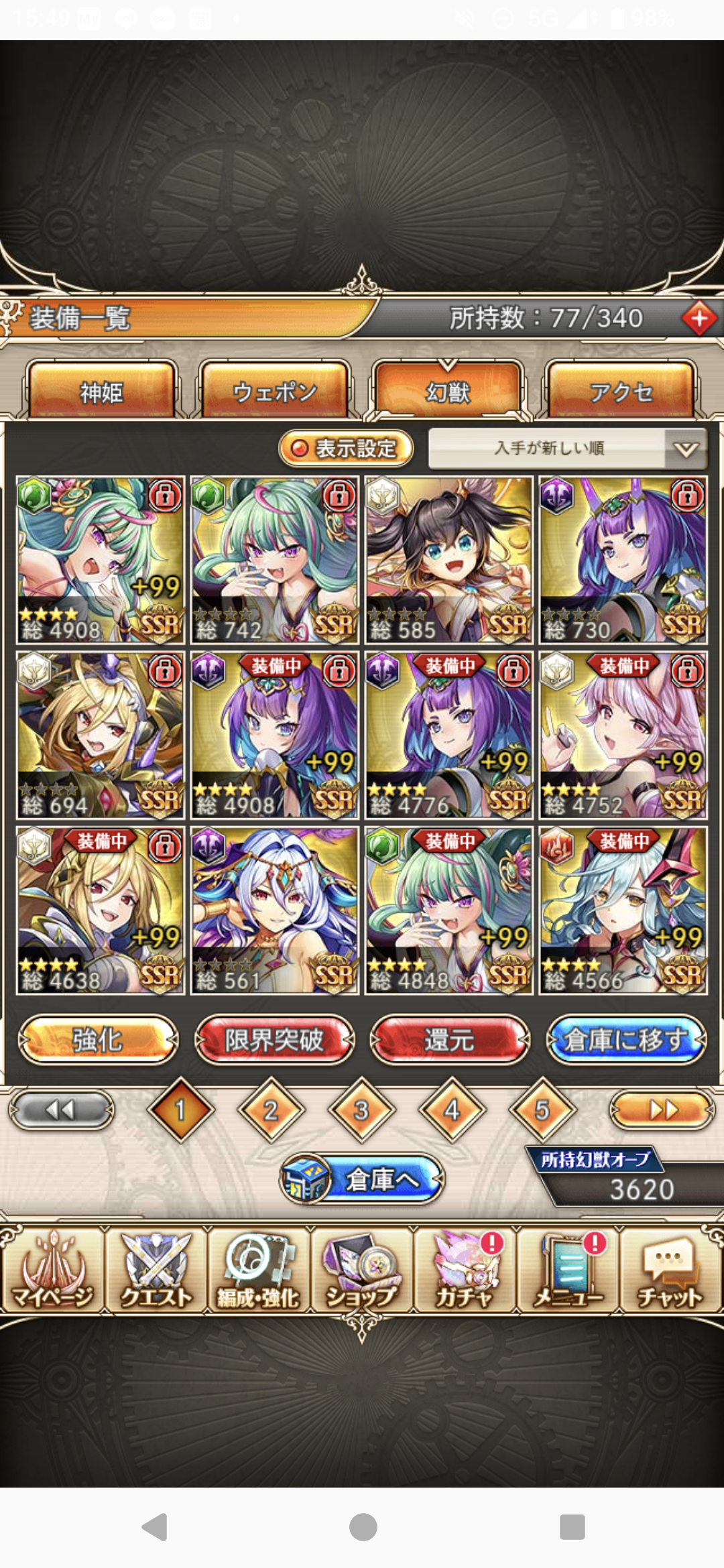
Task: Jump forward with the double-arrow button
Action: [x=662, y=1110]
